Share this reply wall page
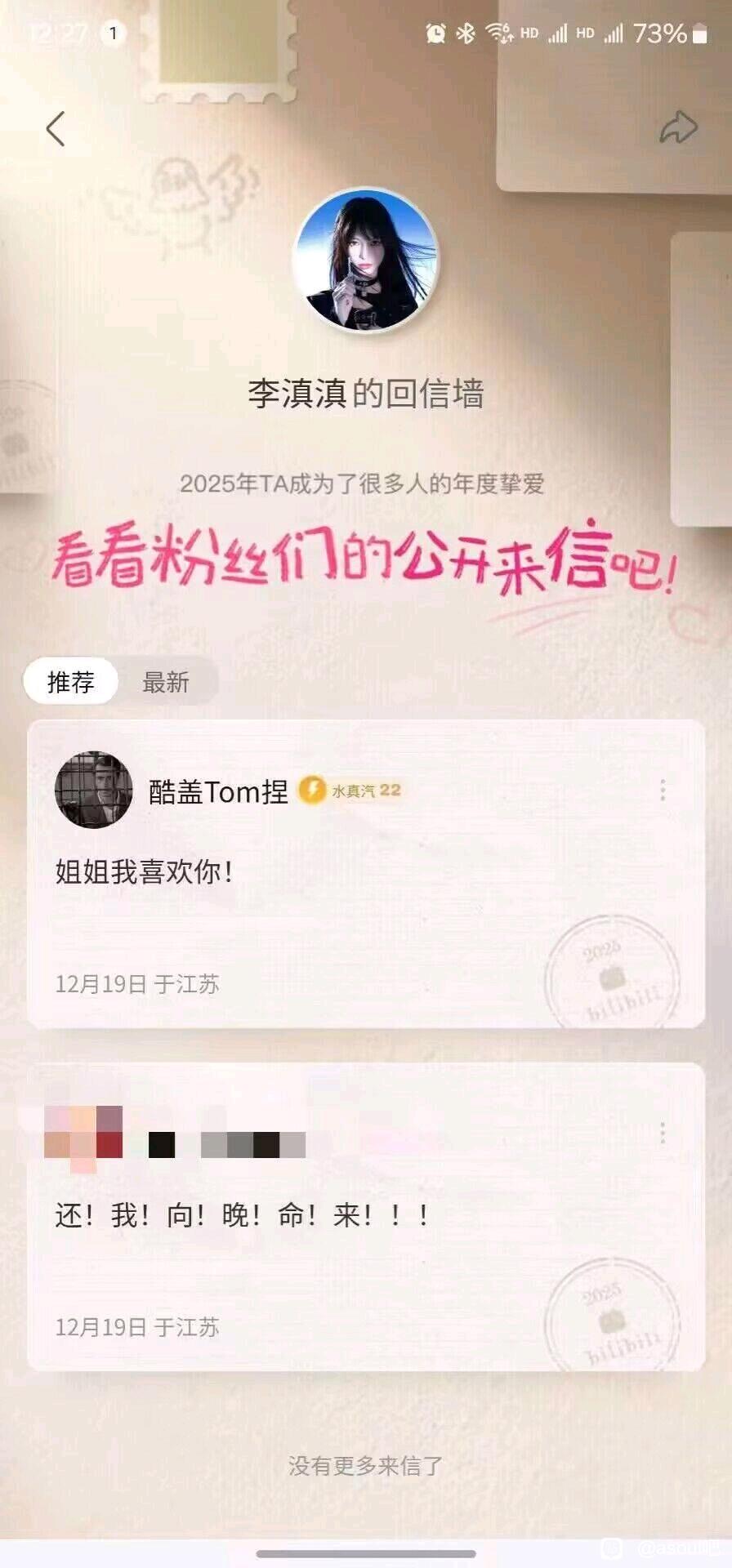Screen dimensions: 732x1568 [x=678, y=128]
